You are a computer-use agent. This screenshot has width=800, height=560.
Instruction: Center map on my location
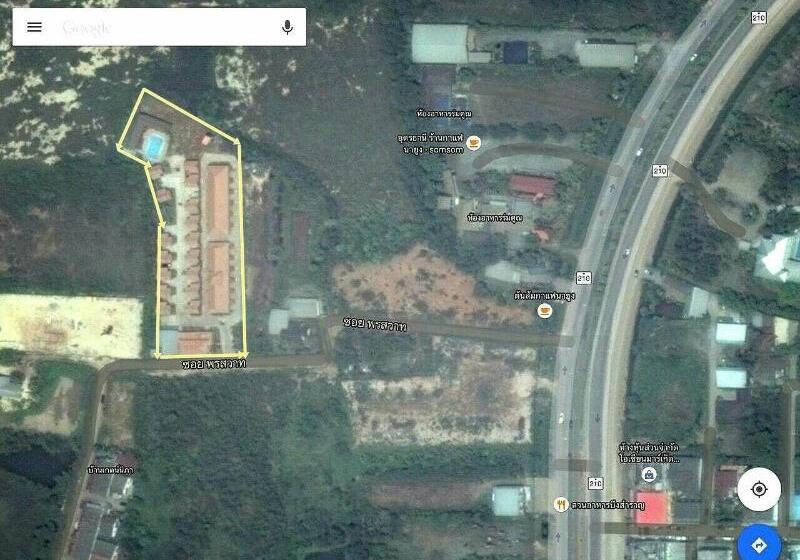point(759,489)
